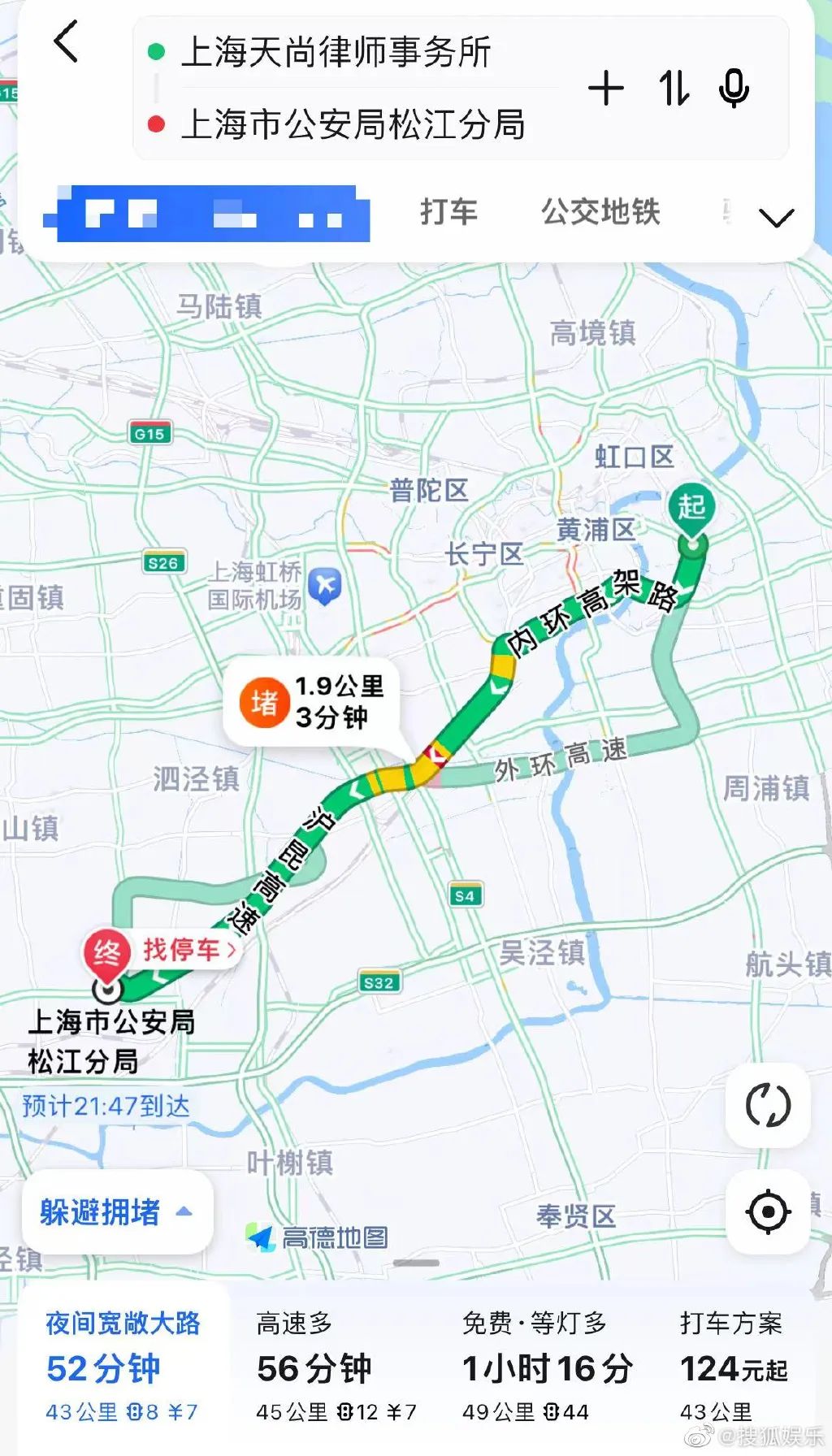This screenshot has width=832, height=1456.
Task: Switch to the 打车 tab
Action: pyautogui.click(x=448, y=212)
